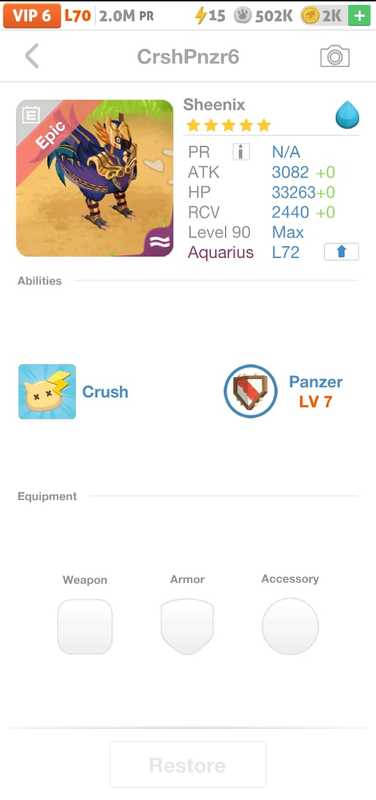The image size is (376, 800).
Task: View PR info icon
Action: [241, 152]
